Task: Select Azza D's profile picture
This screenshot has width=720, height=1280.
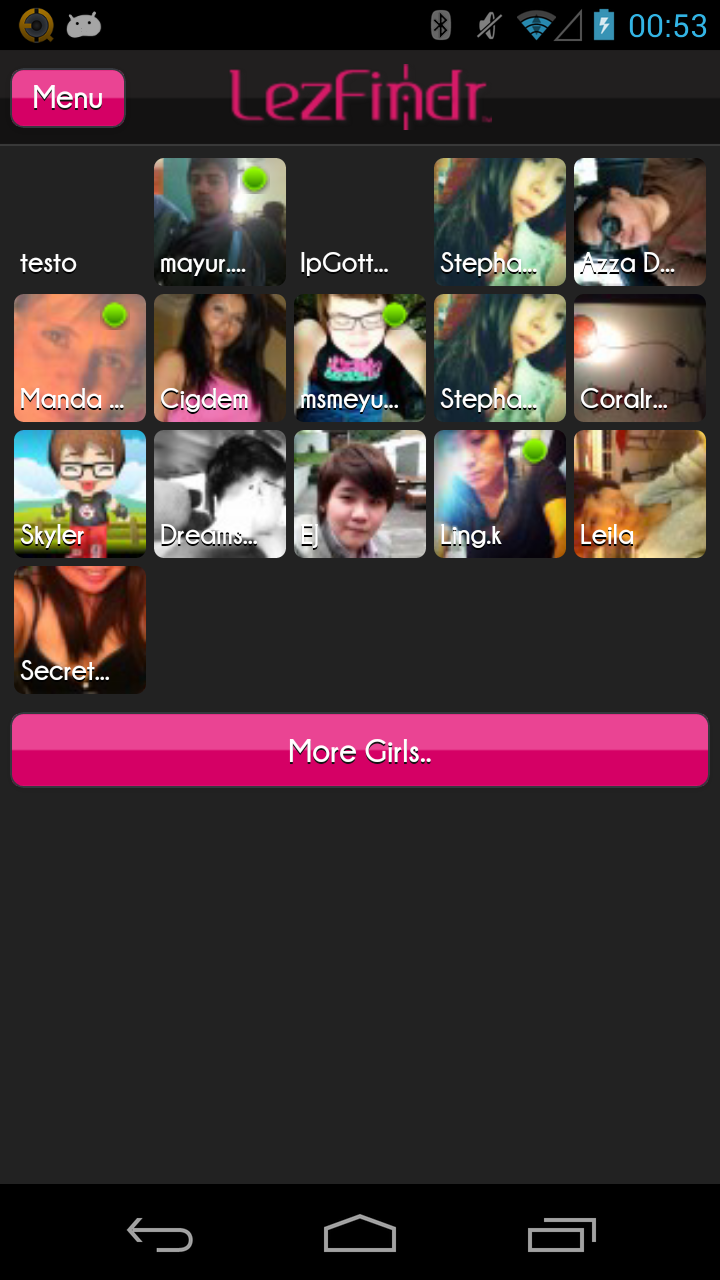Action: (640, 222)
